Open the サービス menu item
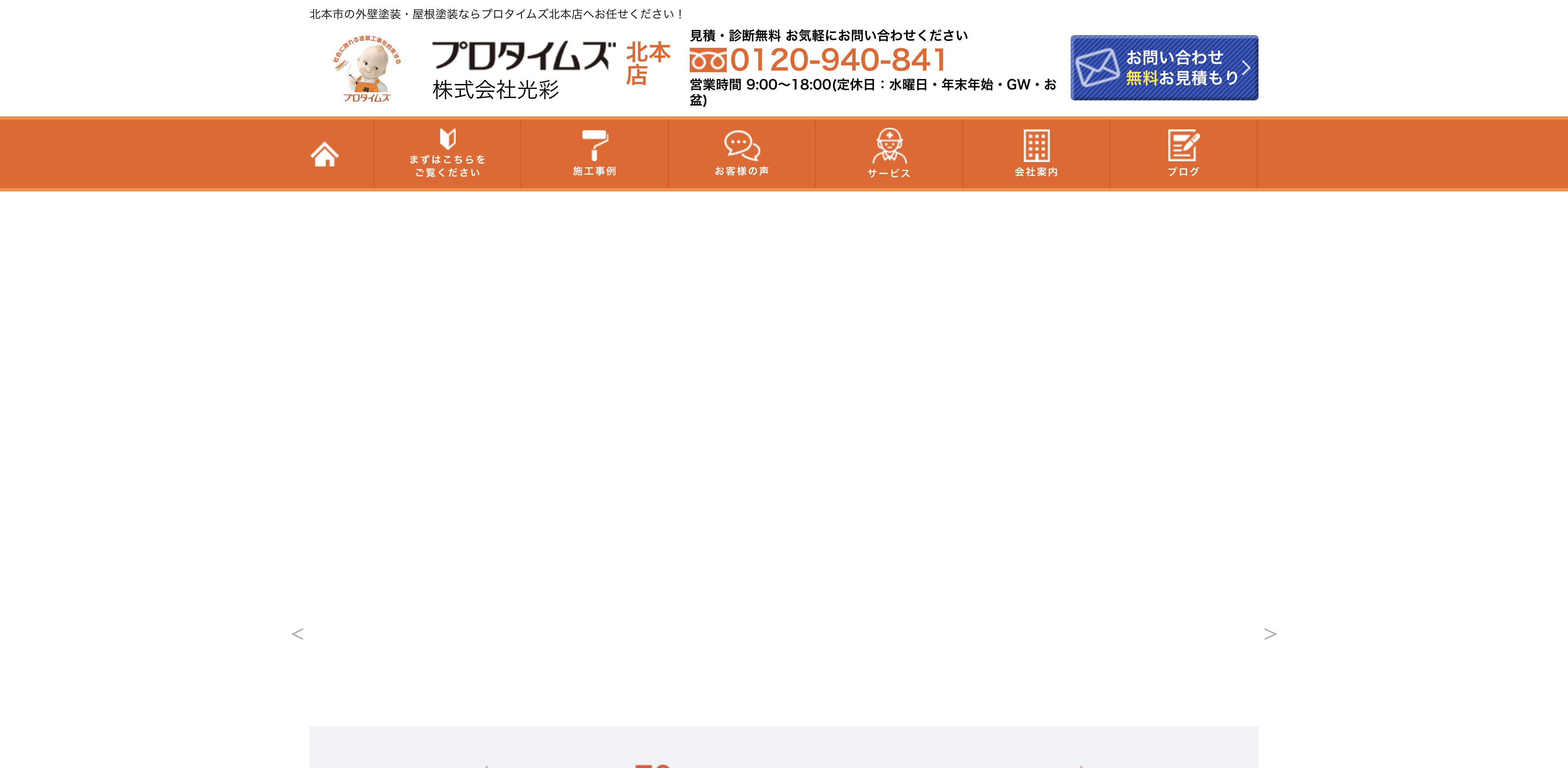Viewport: 1568px width, 768px height. 889,154
